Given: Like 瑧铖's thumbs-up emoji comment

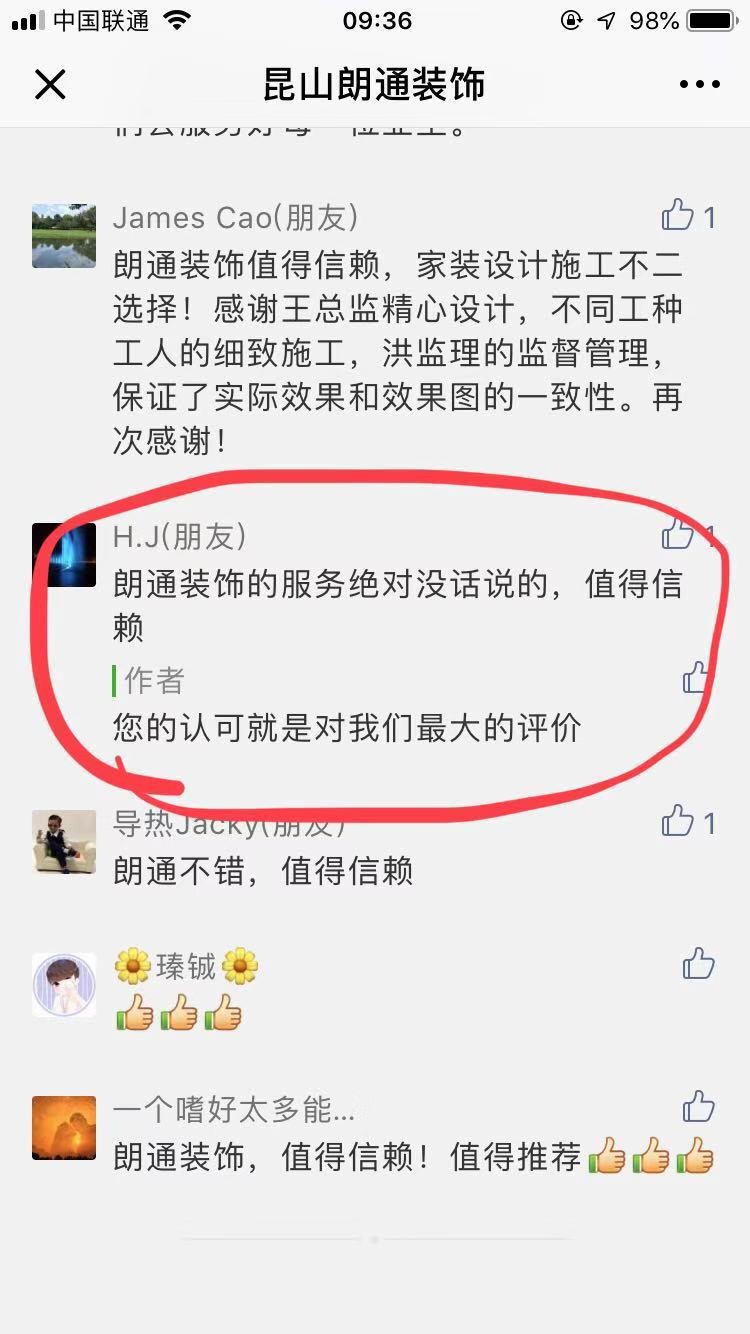Looking at the screenshot, I should click(x=698, y=964).
